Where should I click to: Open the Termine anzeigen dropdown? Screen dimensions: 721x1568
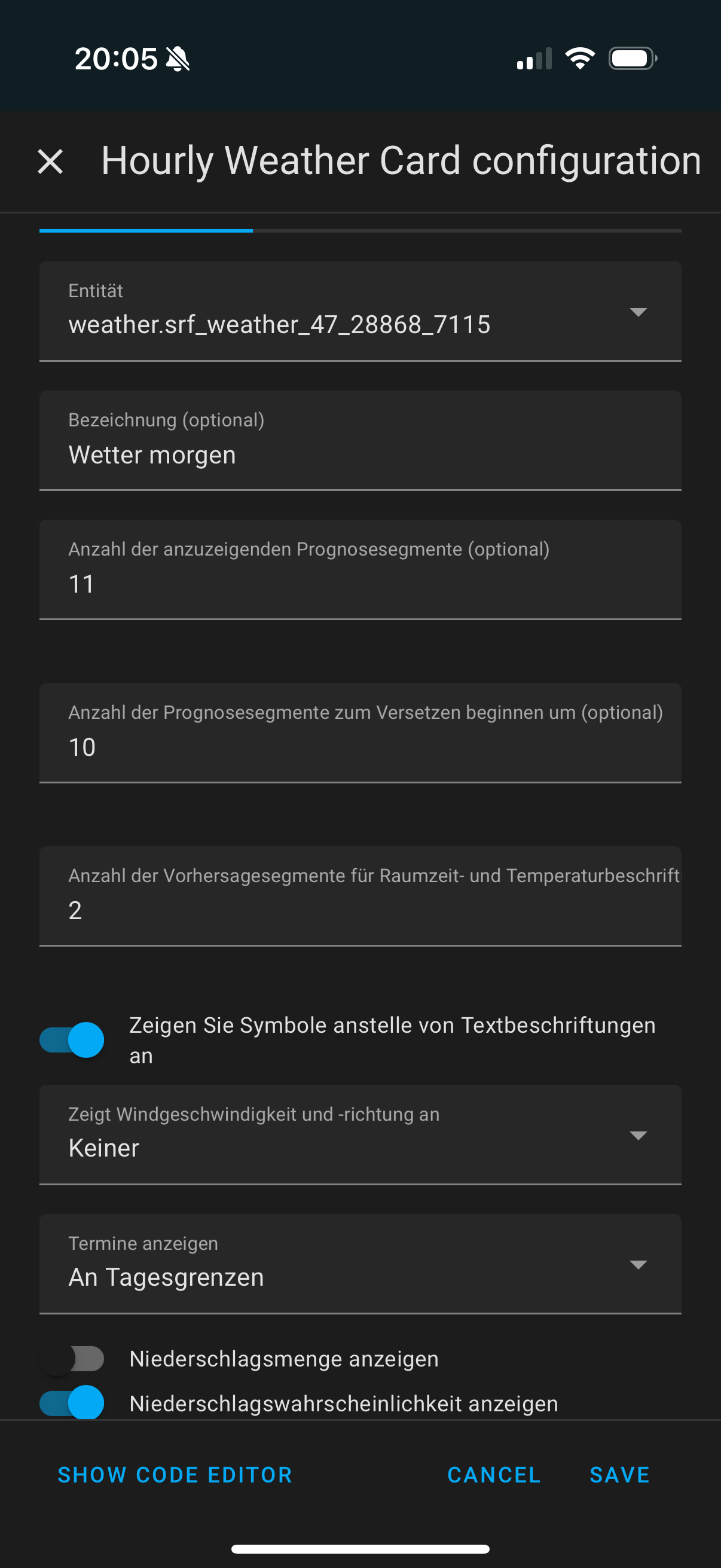[x=359, y=1265]
